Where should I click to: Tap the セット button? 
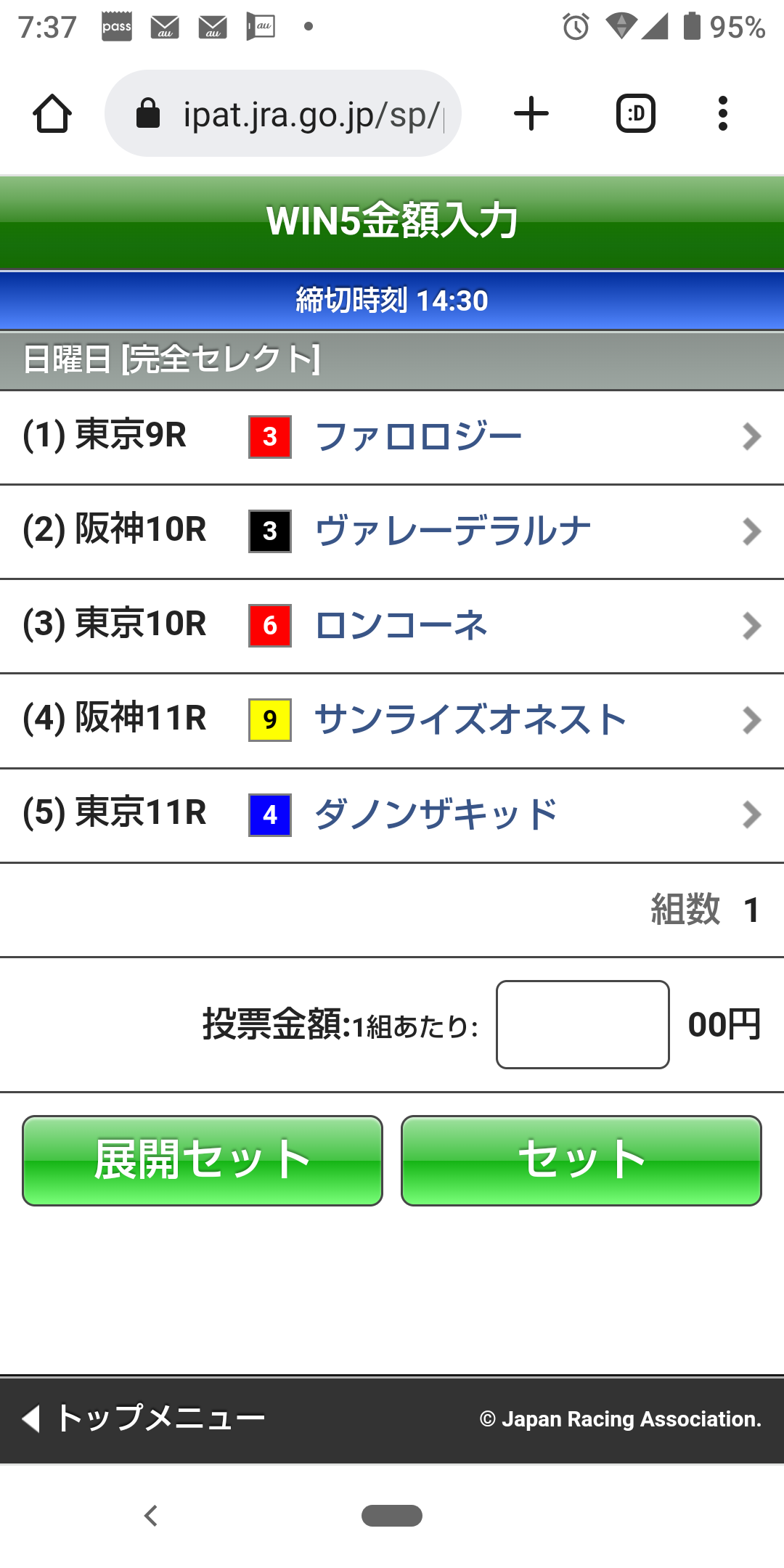click(581, 1160)
